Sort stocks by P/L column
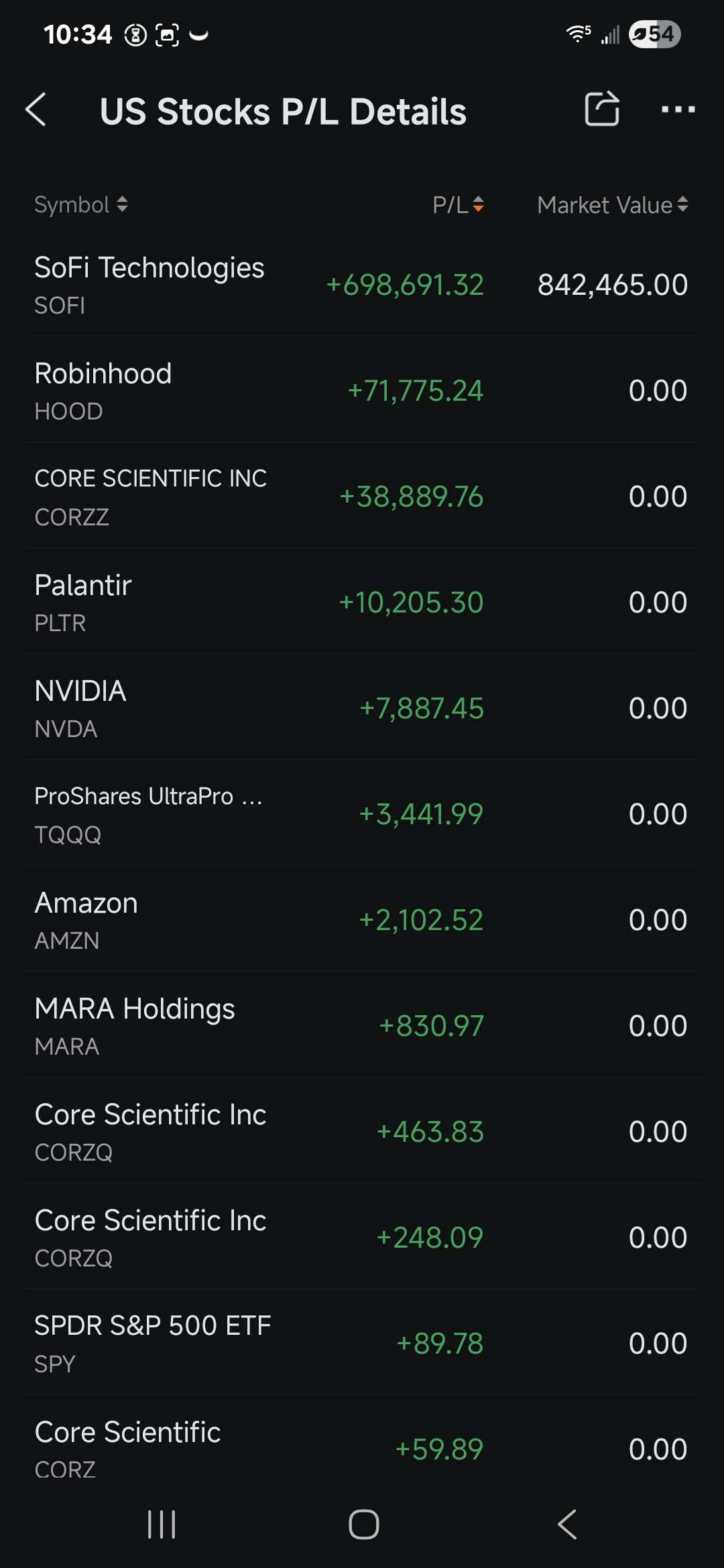The width and height of the screenshot is (724, 1568). click(x=458, y=205)
